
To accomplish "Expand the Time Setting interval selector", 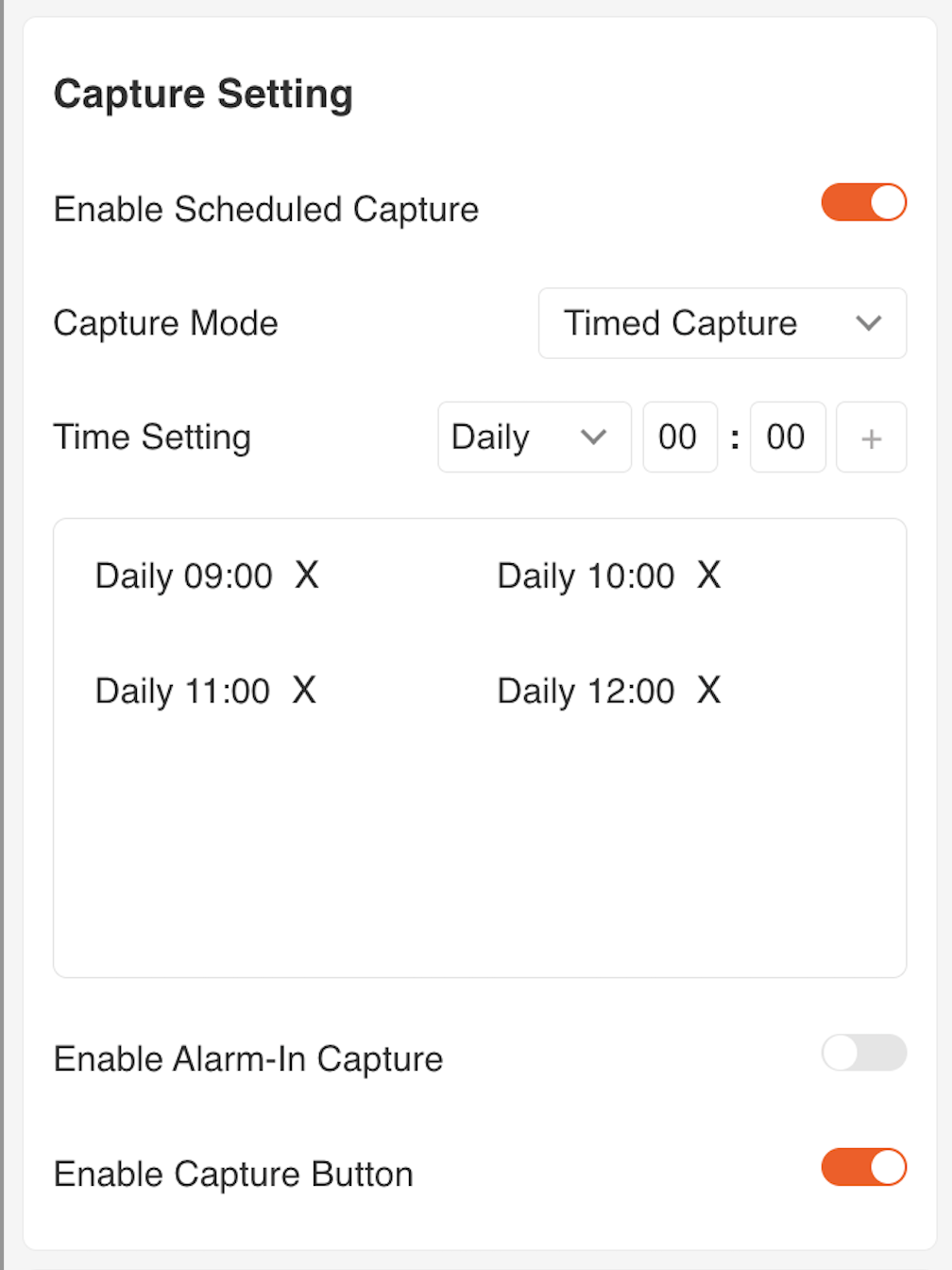I will tap(534, 437).
